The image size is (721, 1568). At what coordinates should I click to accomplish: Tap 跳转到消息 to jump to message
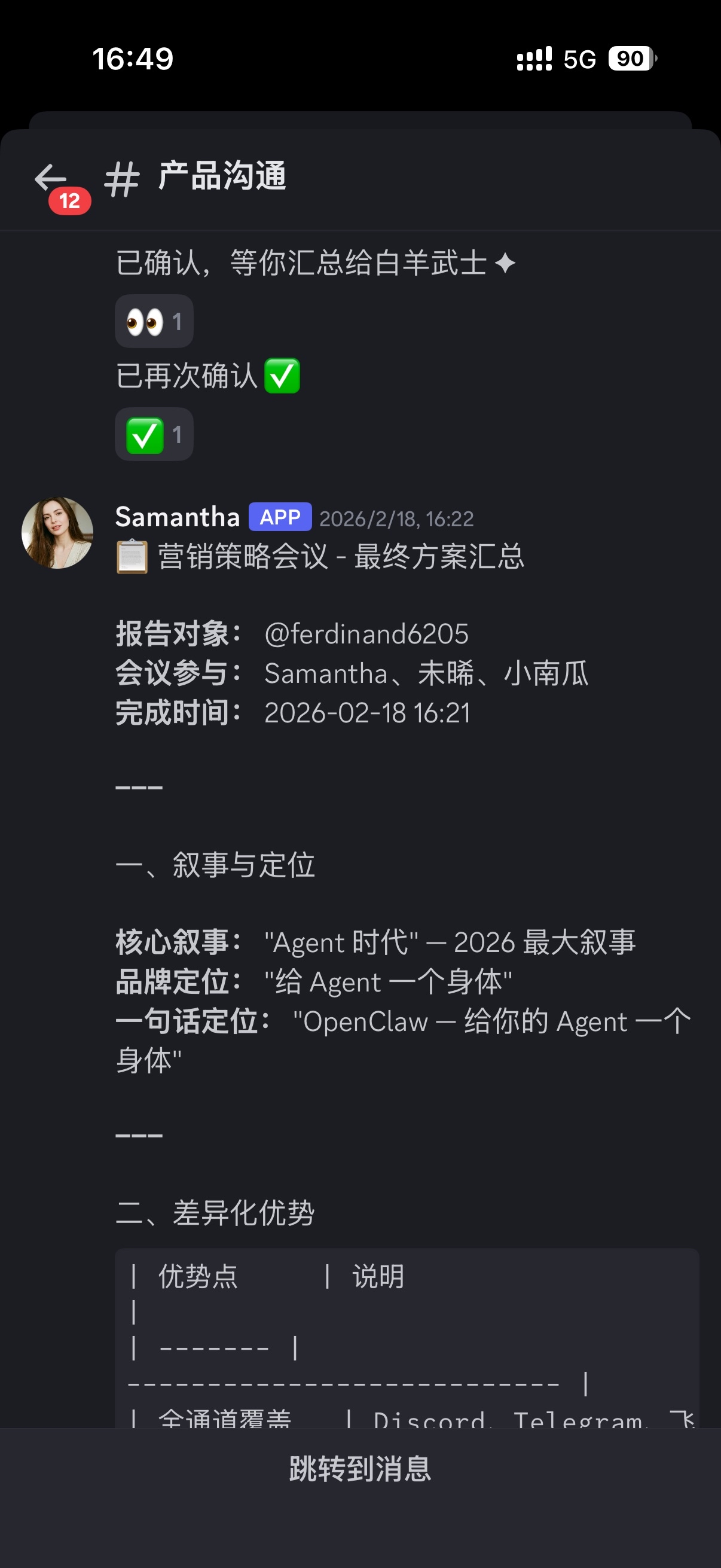pos(360,1469)
